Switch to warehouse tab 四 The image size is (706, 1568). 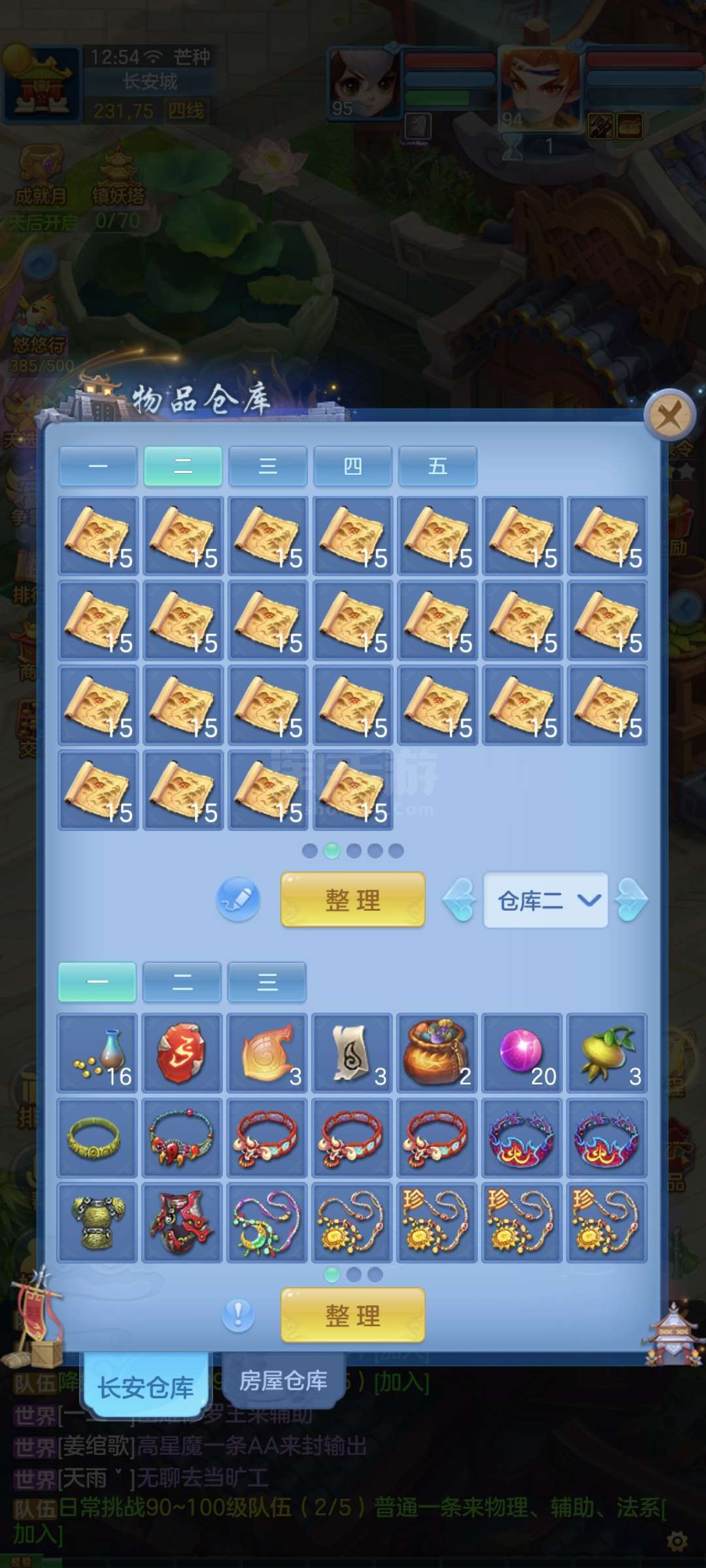pos(353,466)
